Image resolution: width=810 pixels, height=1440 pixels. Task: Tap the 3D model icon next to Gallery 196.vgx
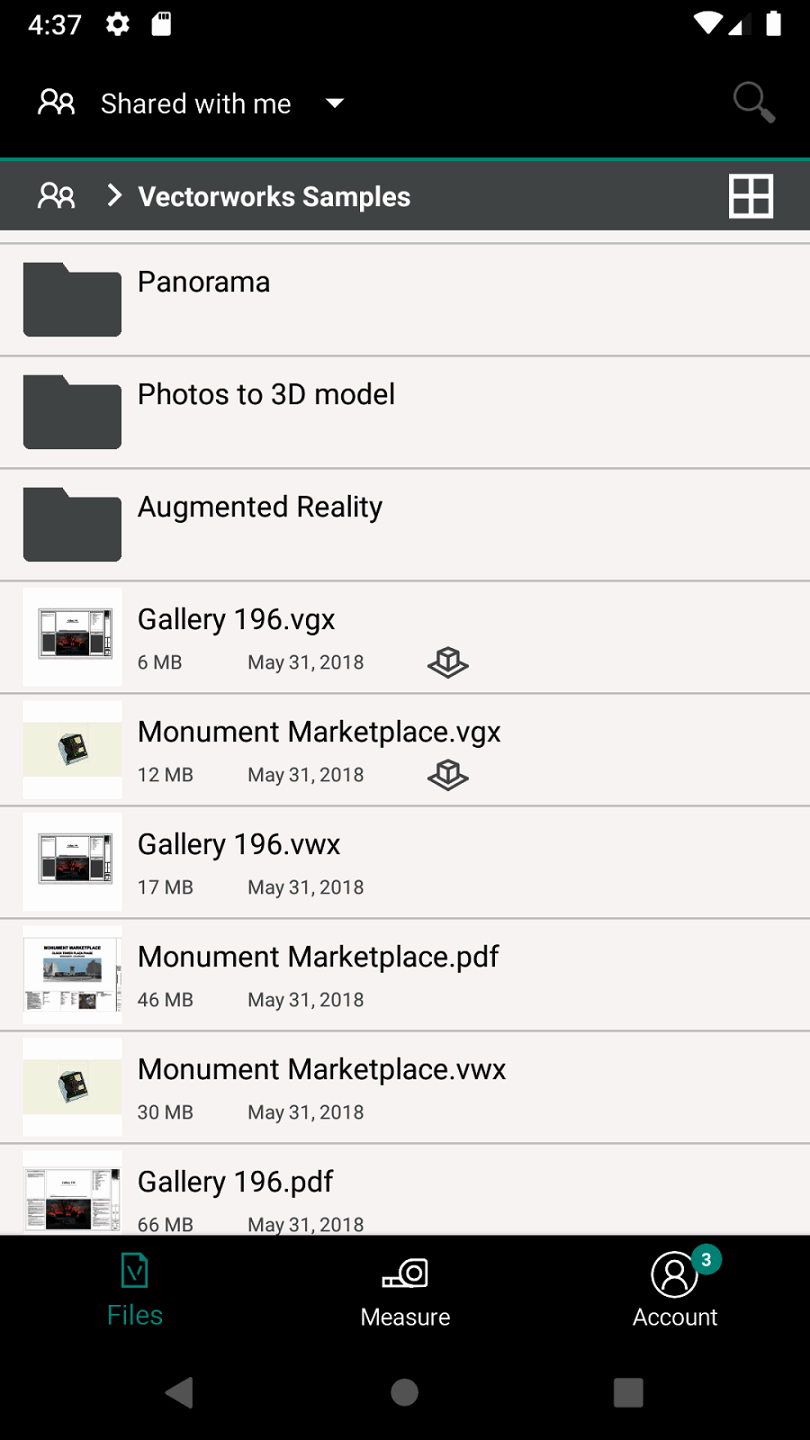tap(447, 662)
